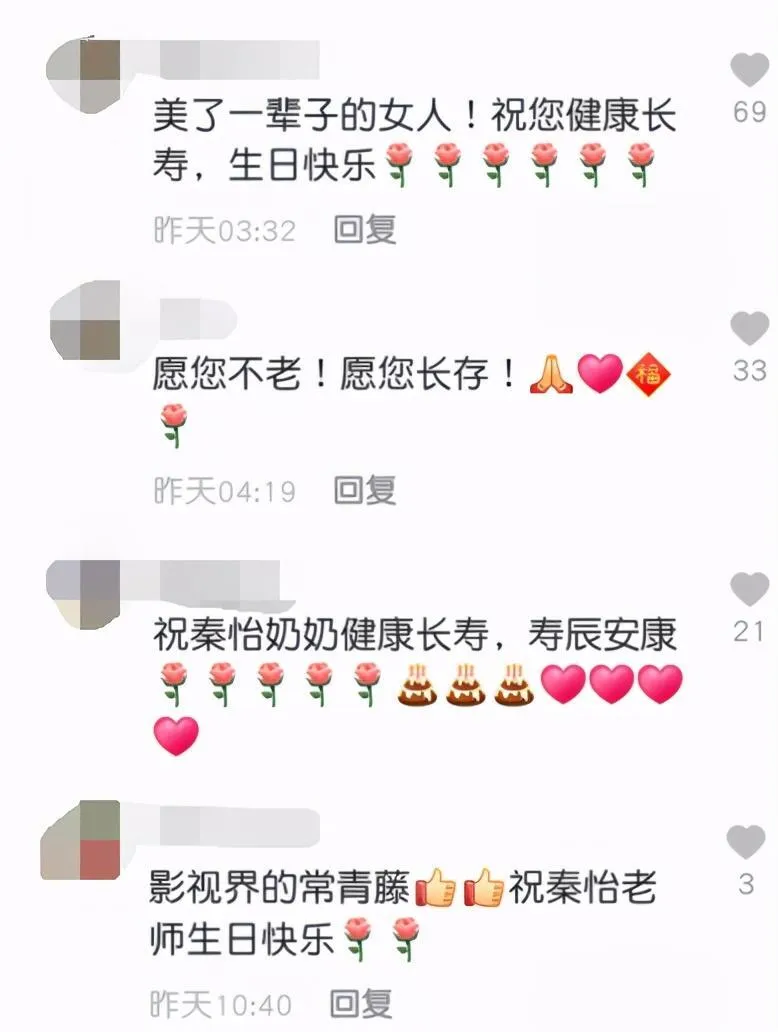Like the comment 影视界的常青藤
Viewport: 778px width, 1032px height.
click(x=745, y=843)
